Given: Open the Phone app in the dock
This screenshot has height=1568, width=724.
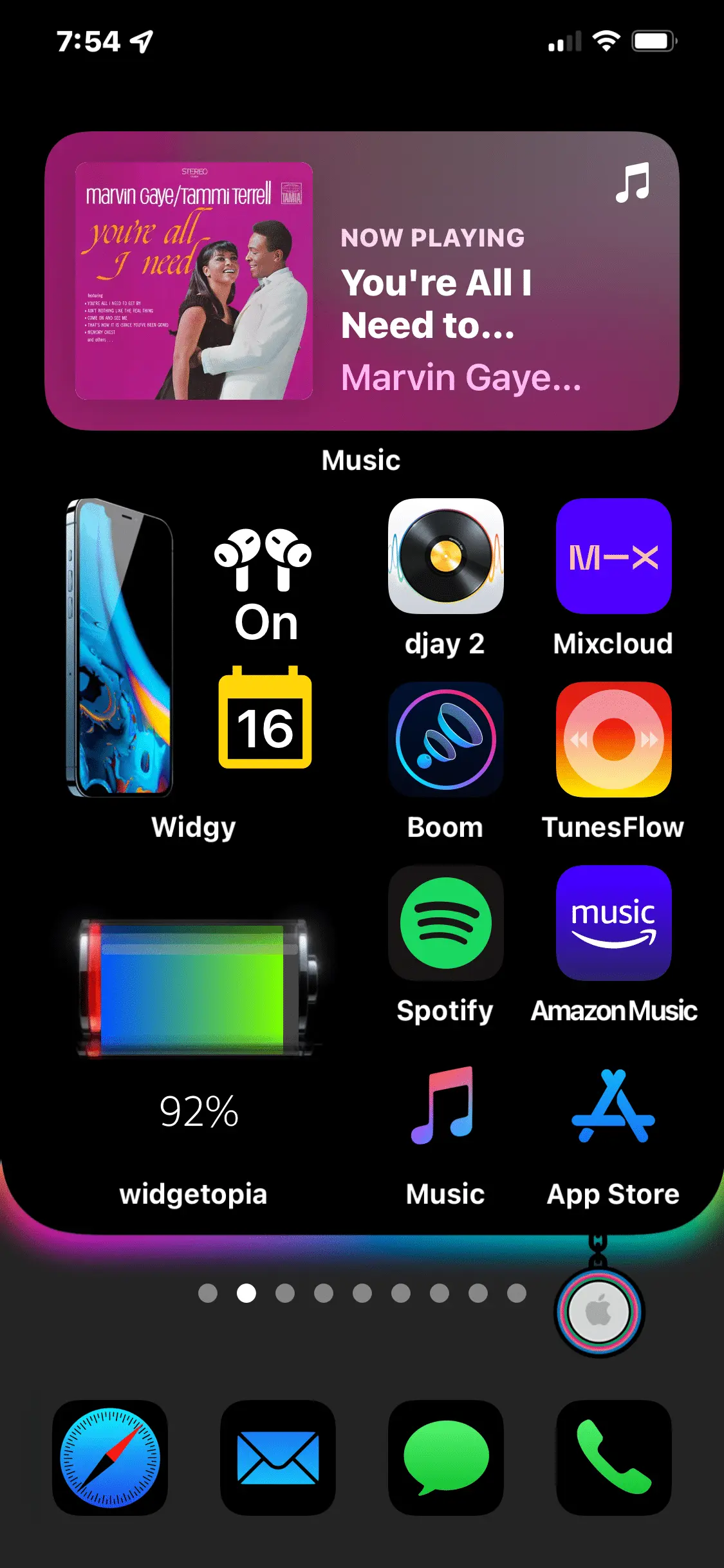Looking at the screenshot, I should (613, 1458).
